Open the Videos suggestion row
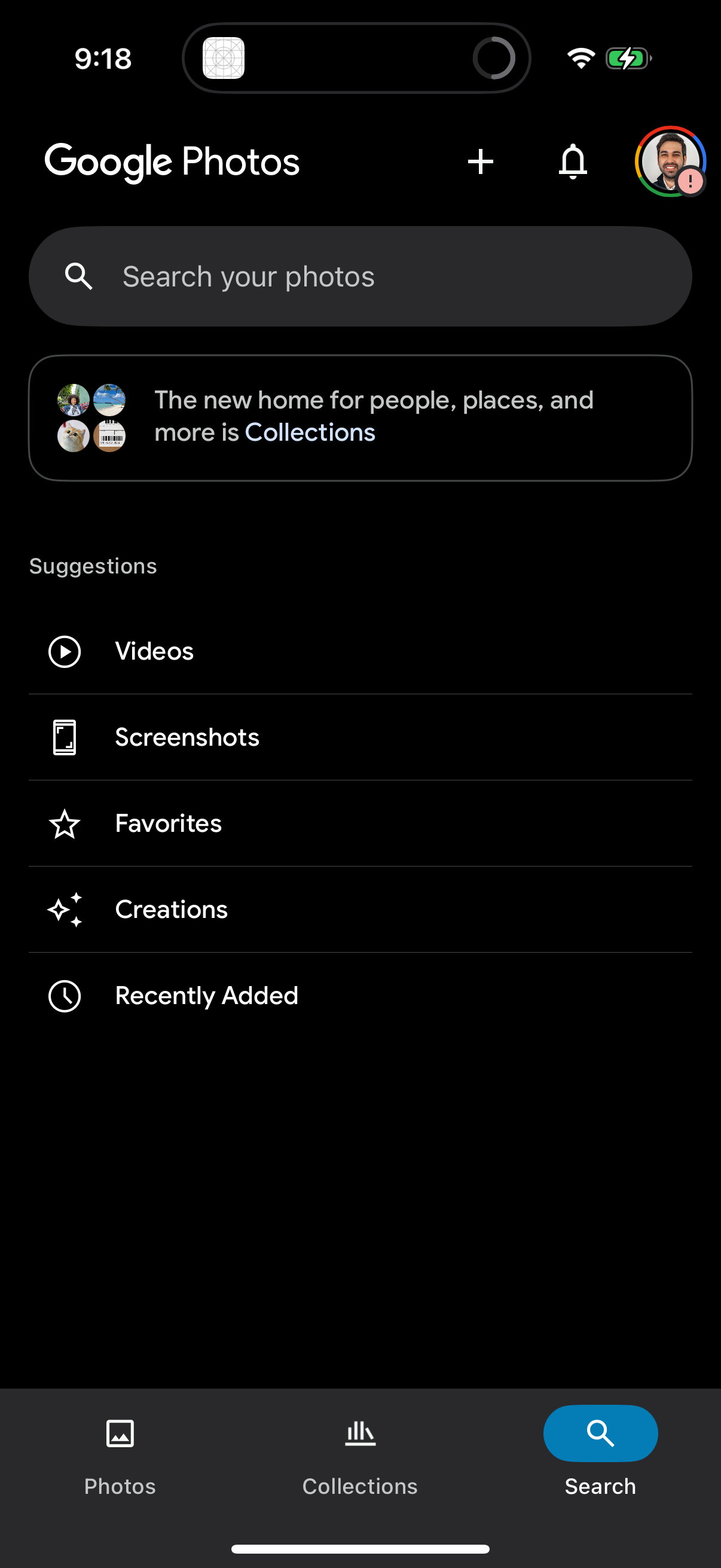This screenshot has width=721, height=1568. pos(243,651)
